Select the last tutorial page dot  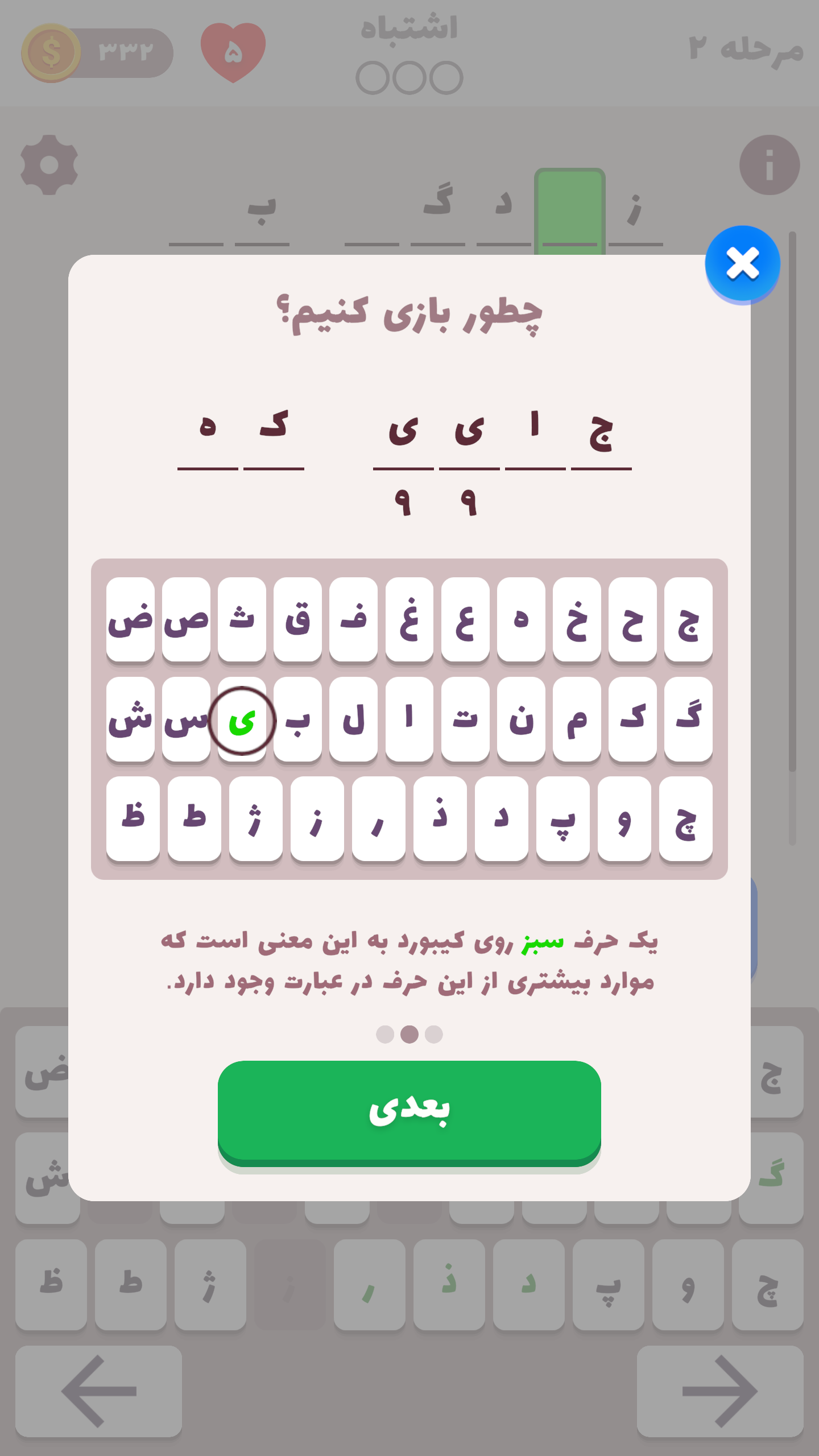(x=434, y=1035)
